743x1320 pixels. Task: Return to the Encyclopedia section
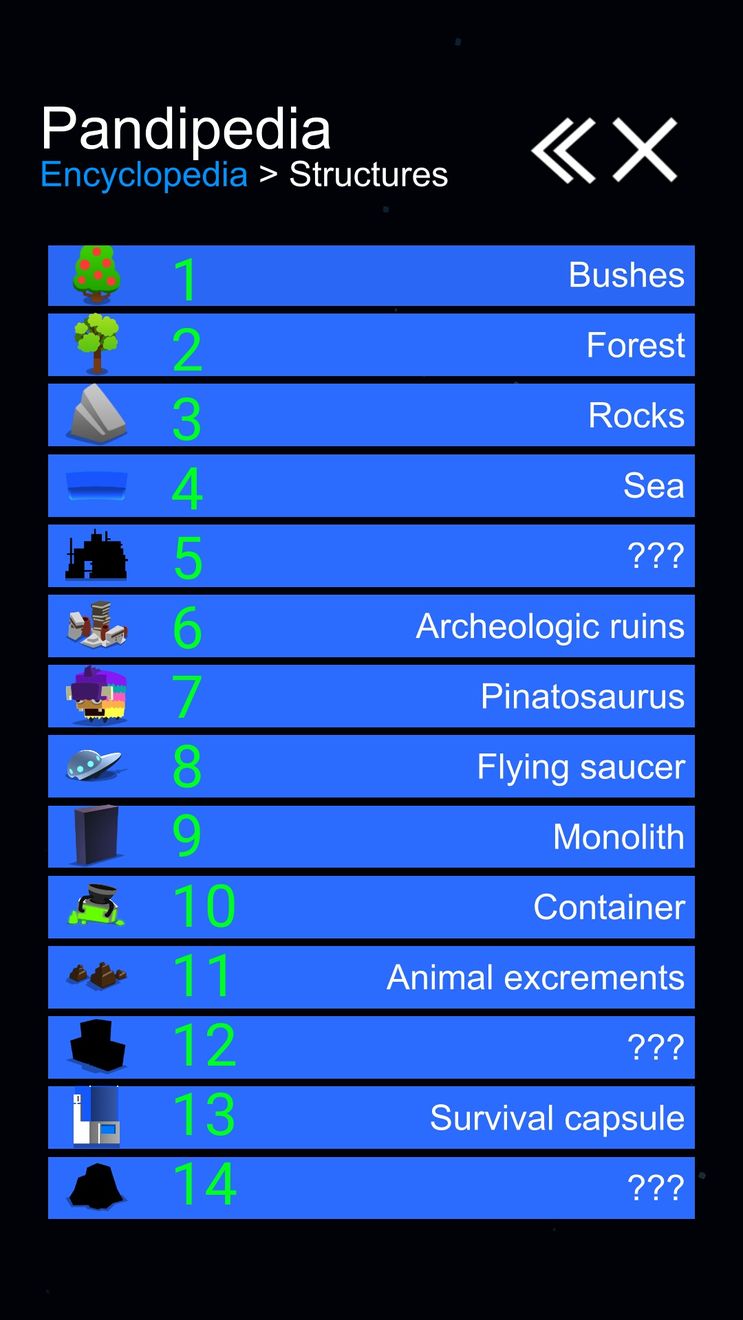(144, 175)
